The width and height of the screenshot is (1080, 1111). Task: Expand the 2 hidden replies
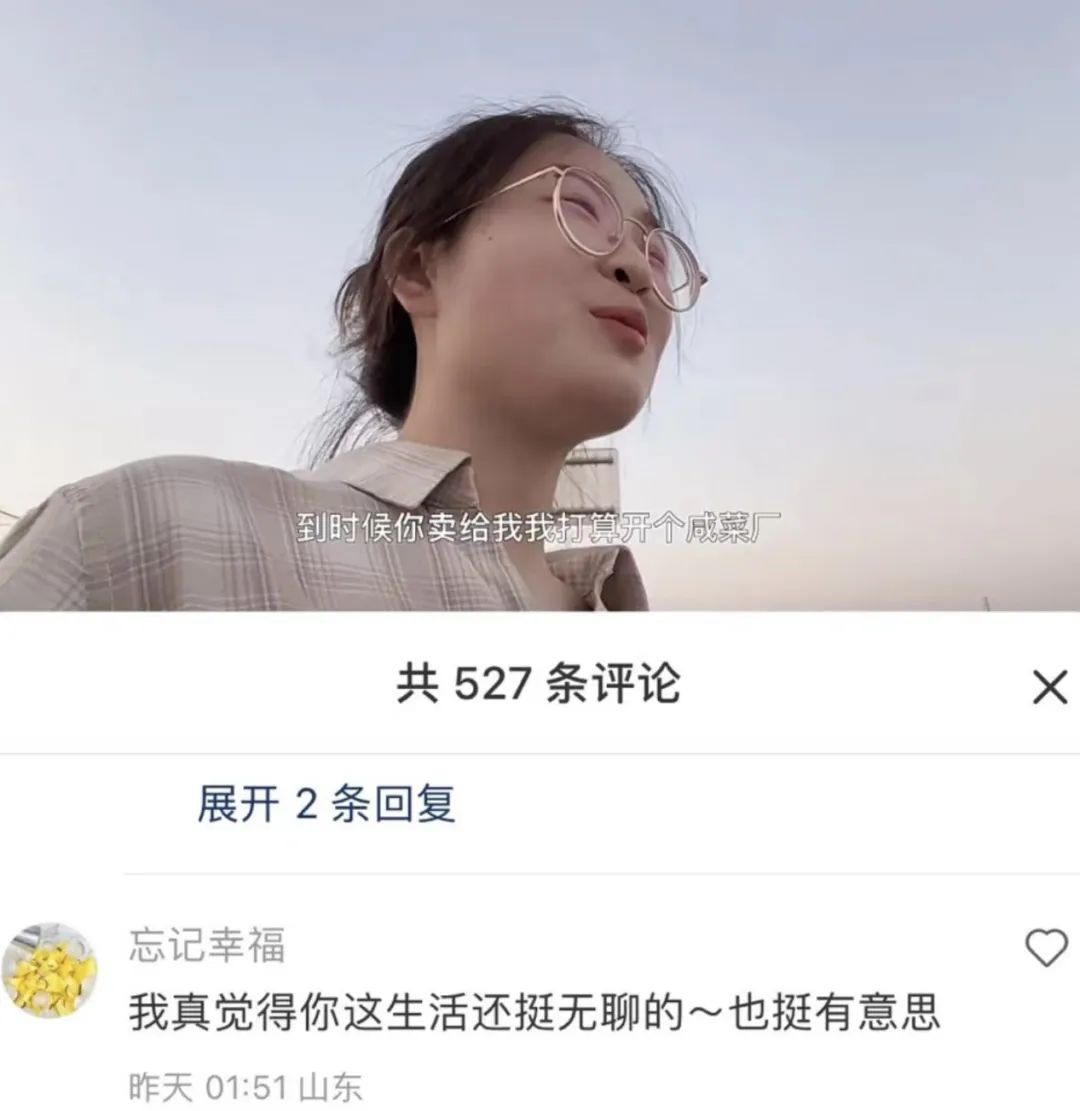[326, 804]
